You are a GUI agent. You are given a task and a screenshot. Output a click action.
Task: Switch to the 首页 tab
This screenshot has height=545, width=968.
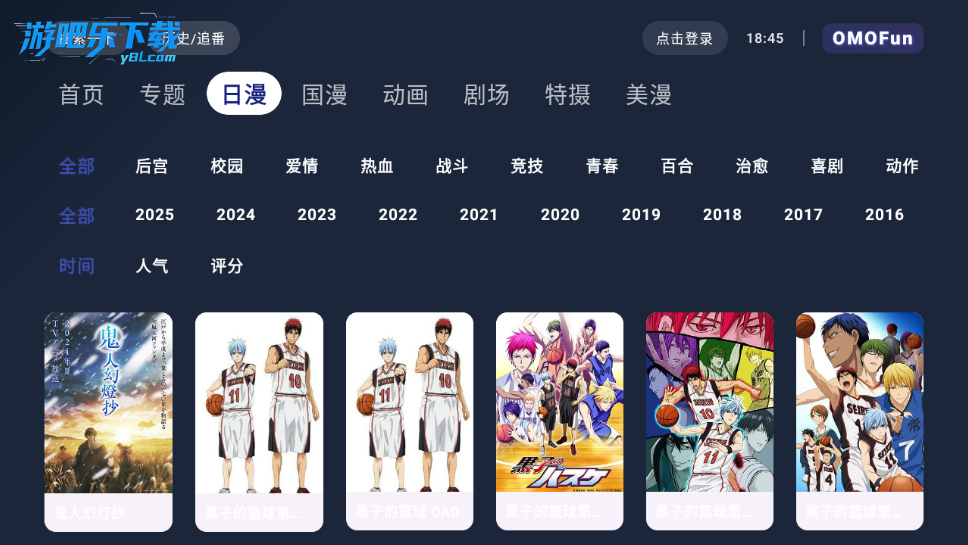[81, 95]
